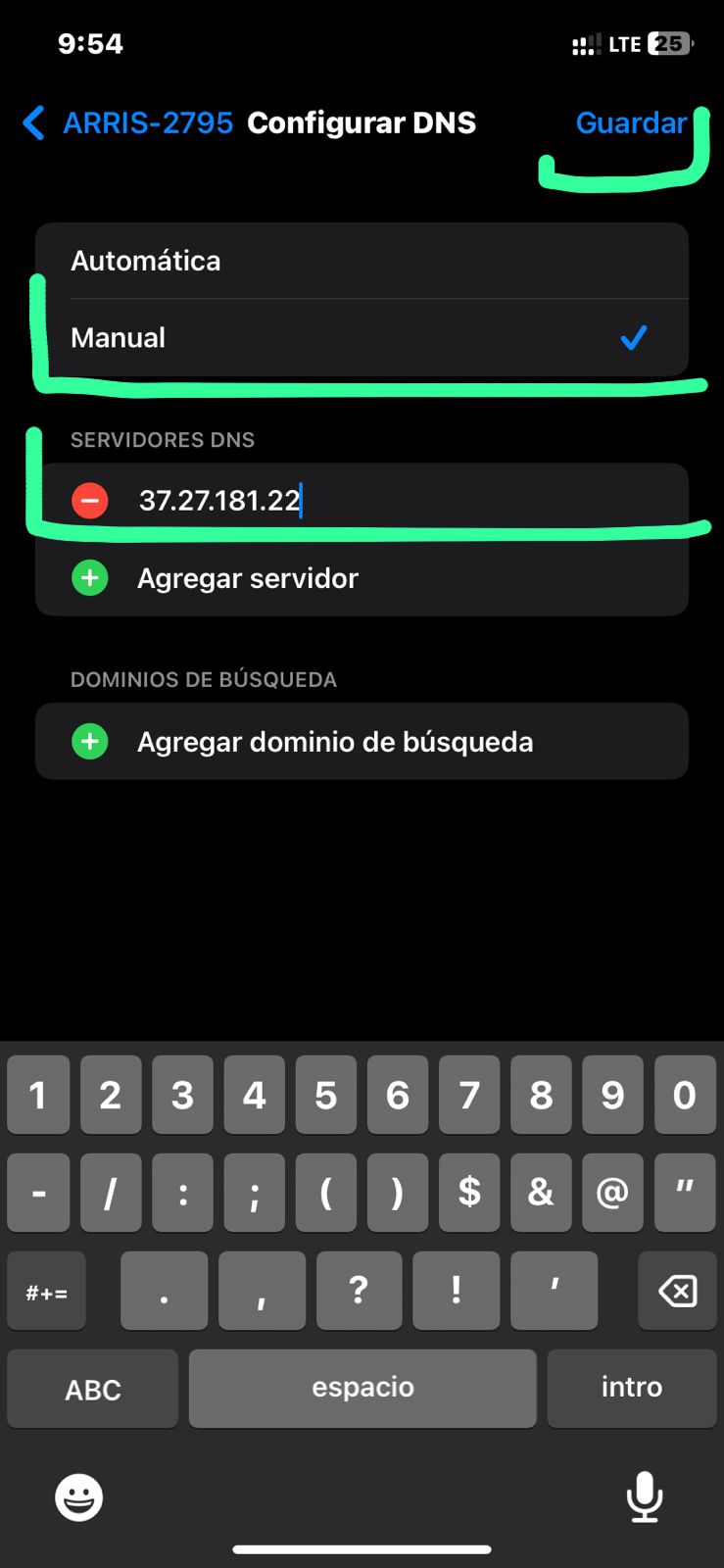Tap the green plus next to Agregar servidor
The height and width of the screenshot is (1568, 724).
(89, 577)
